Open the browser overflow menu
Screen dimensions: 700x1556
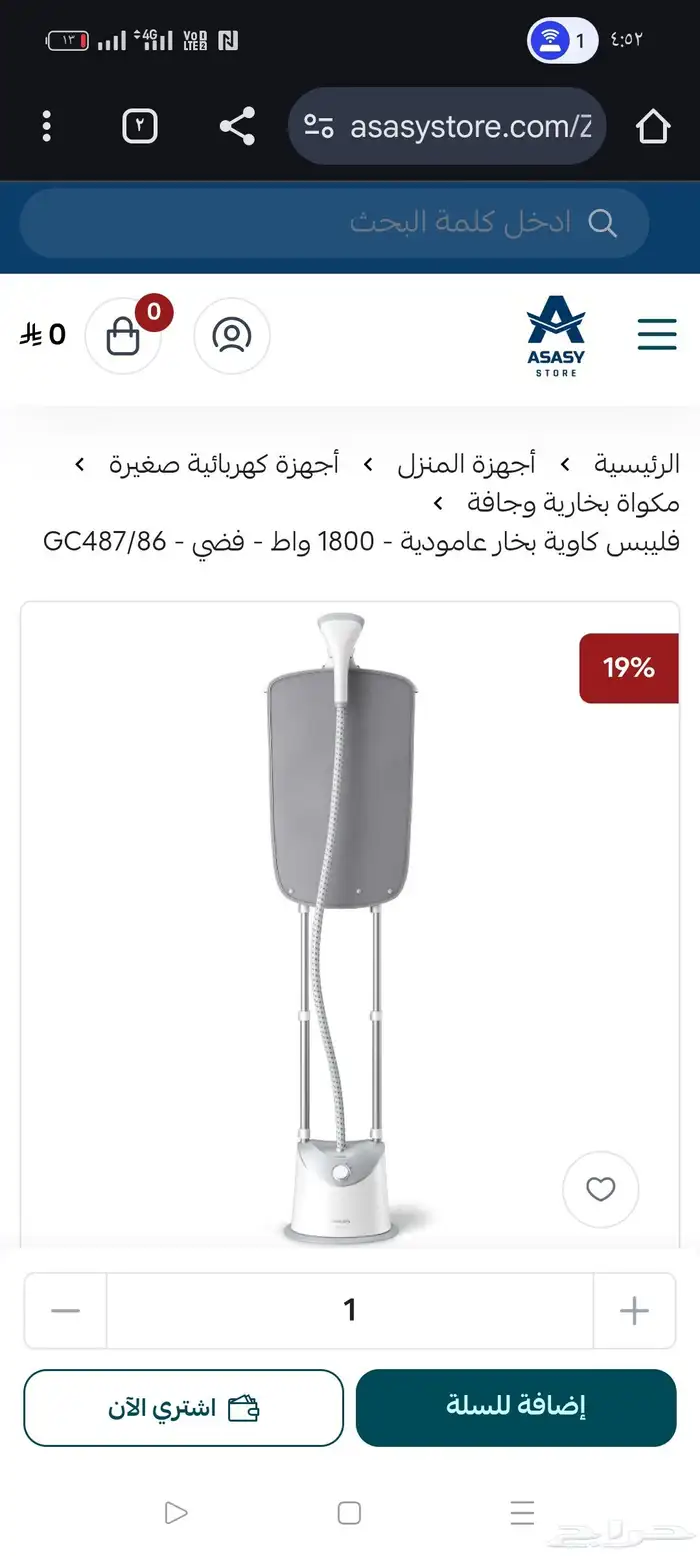click(x=46, y=127)
